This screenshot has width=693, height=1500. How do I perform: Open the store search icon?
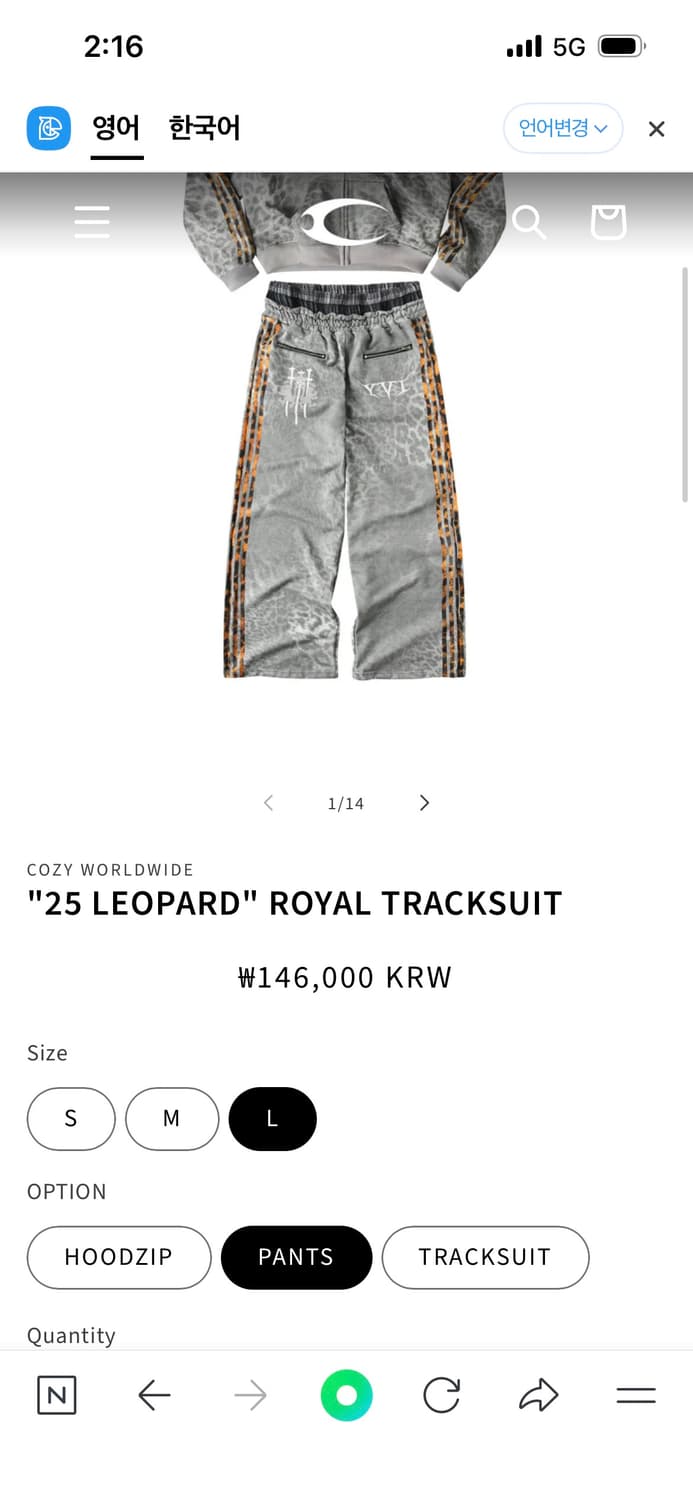click(x=529, y=222)
